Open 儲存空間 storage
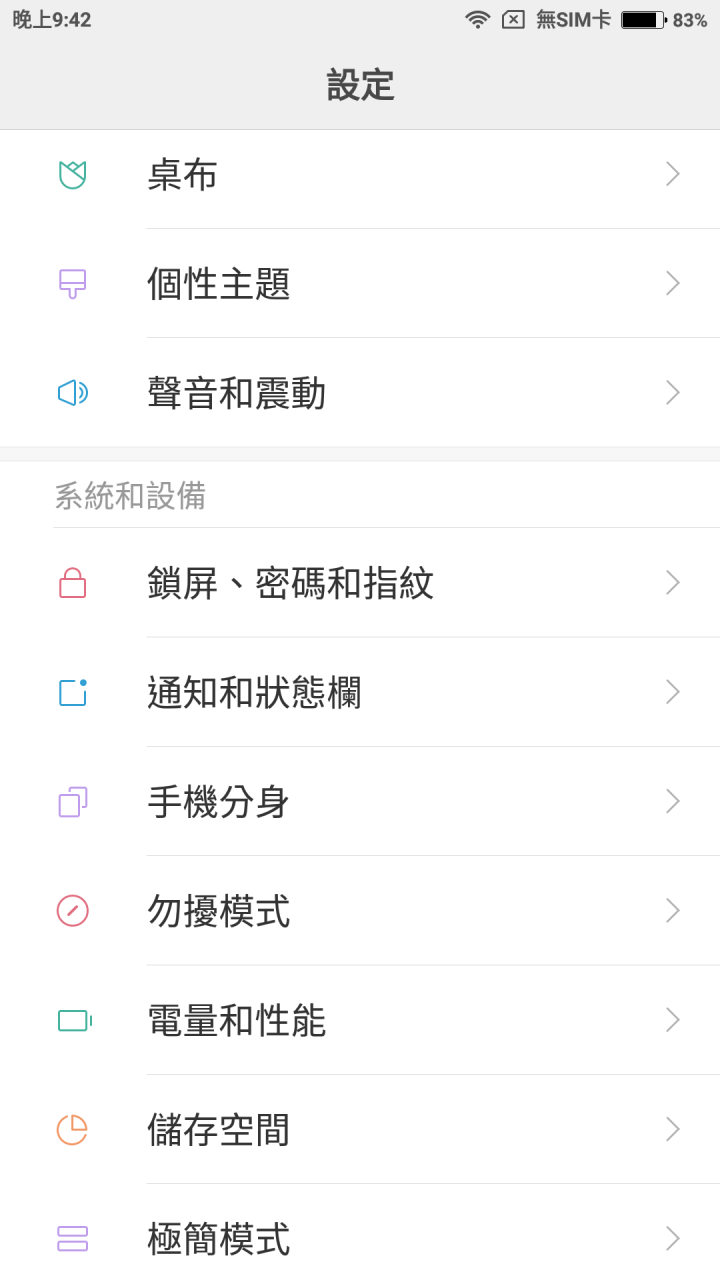The image size is (720, 1280). click(x=360, y=1130)
